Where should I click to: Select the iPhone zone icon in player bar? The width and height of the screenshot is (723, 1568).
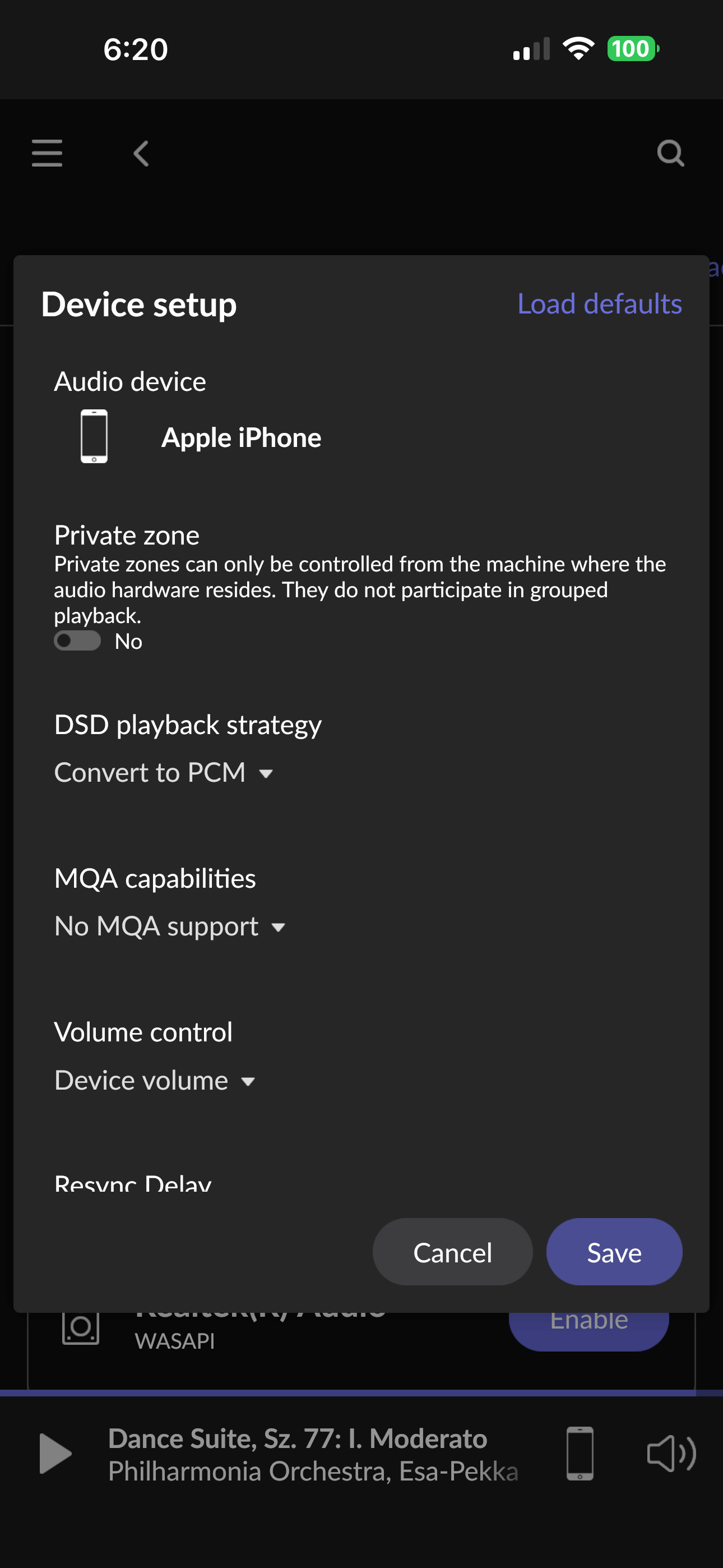click(x=580, y=1454)
